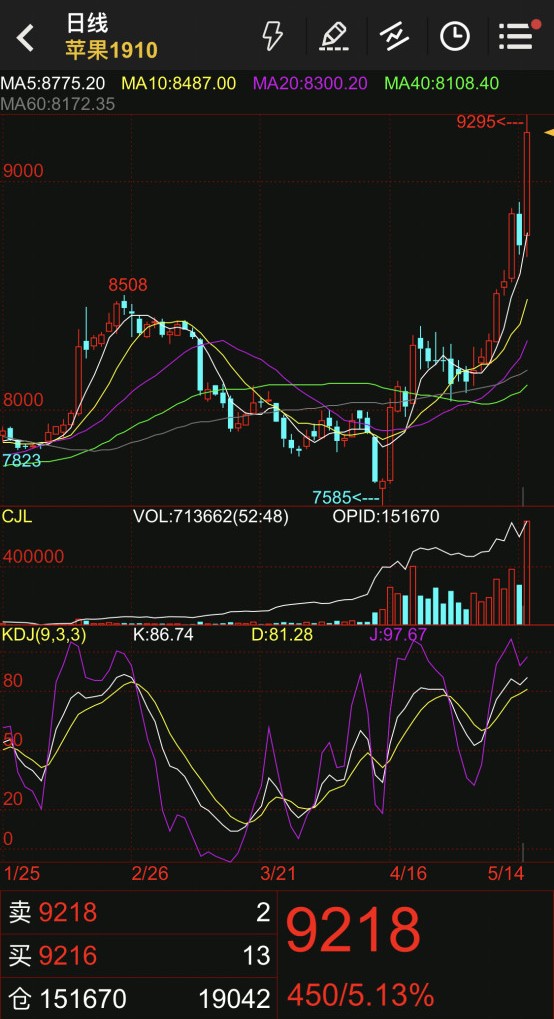Open the clock period selector
This screenshot has width=554, height=1019.
(x=455, y=36)
